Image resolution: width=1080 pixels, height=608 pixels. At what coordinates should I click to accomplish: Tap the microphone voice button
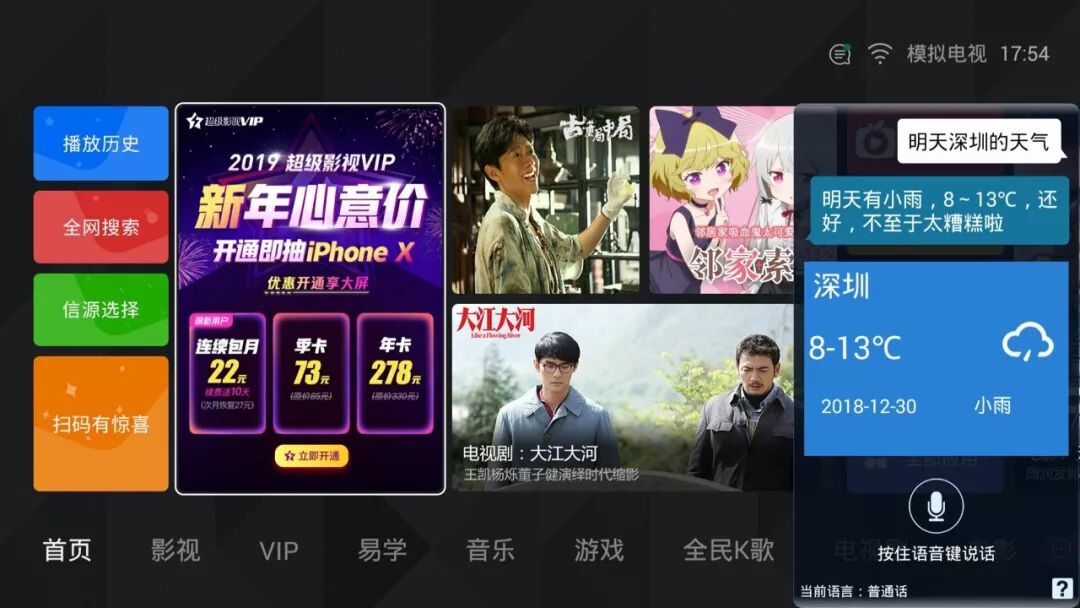tap(935, 506)
